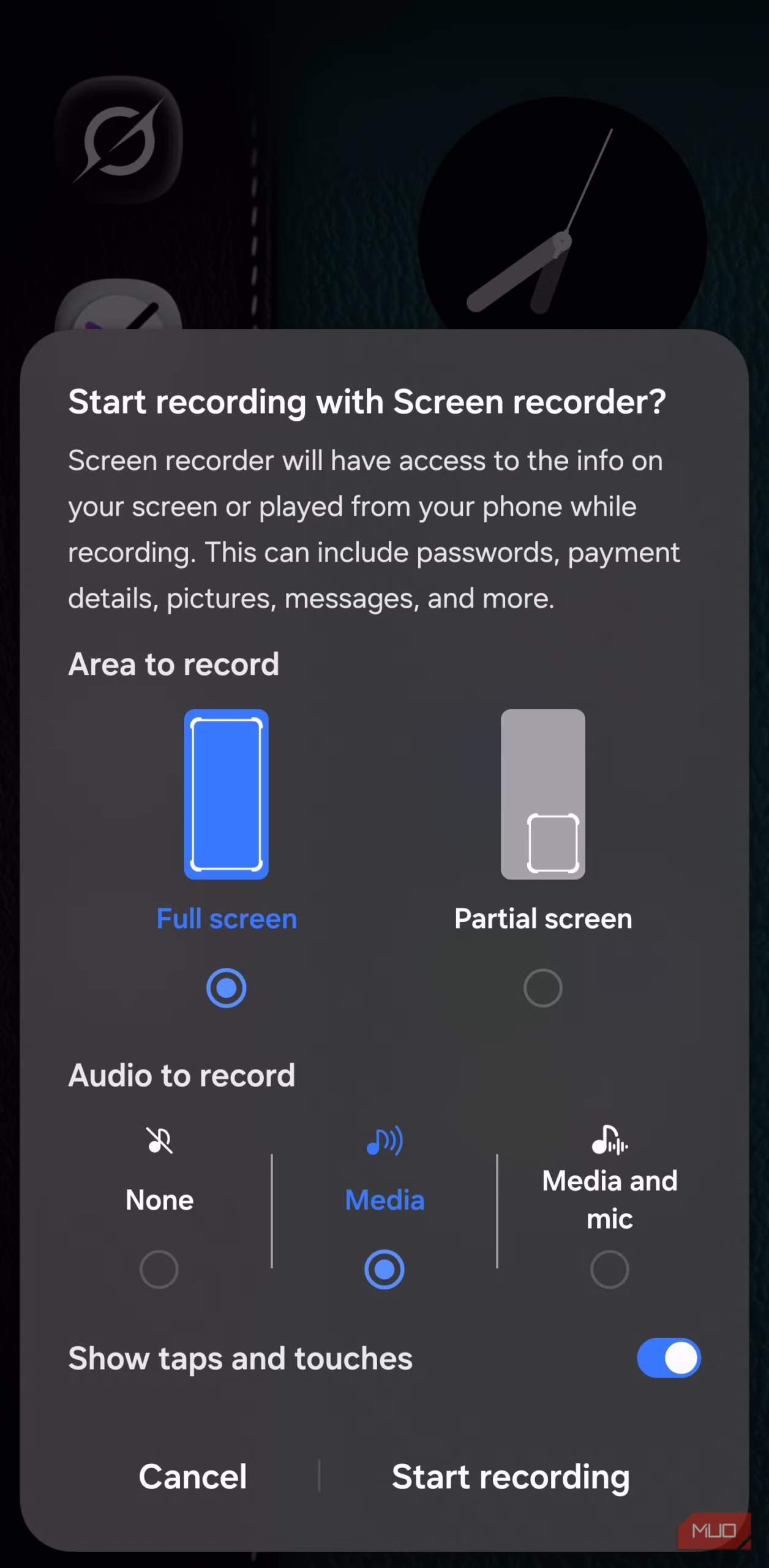Choose Media audio option
Image resolution: width=769 pixels, height=1568 pixels.
[x=384, y=1269]
